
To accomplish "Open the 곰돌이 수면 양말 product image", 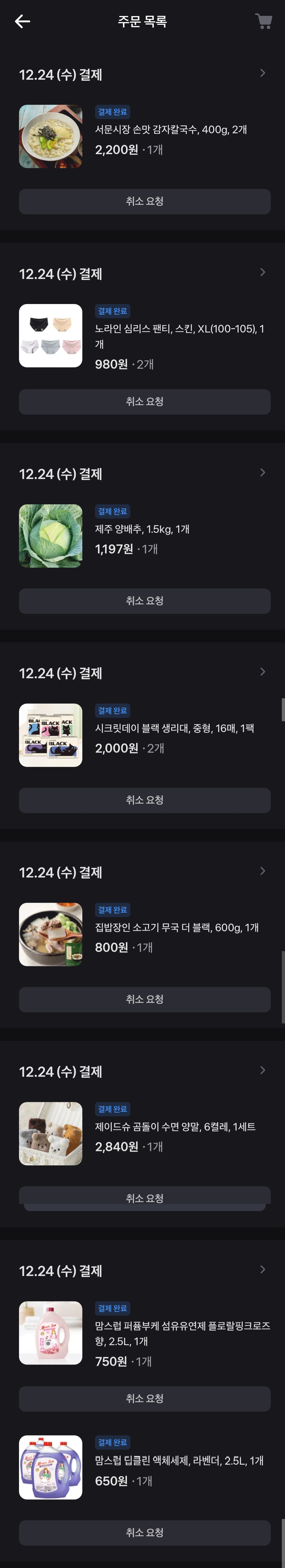I will [51, 1133].
